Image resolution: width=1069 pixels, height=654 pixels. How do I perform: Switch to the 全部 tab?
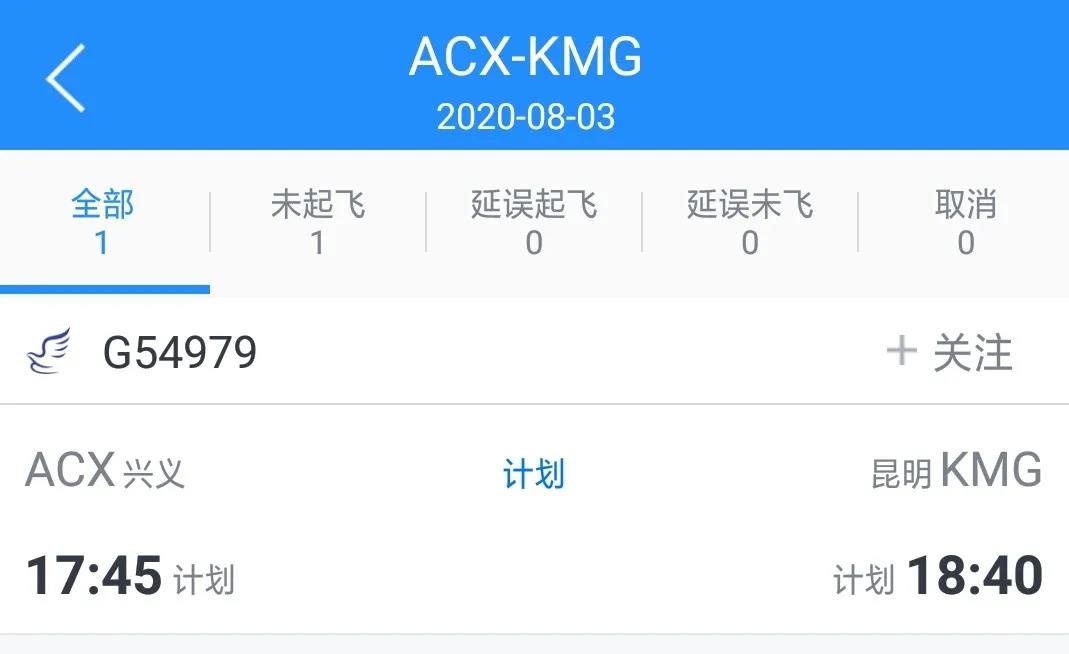pos(102,224)
